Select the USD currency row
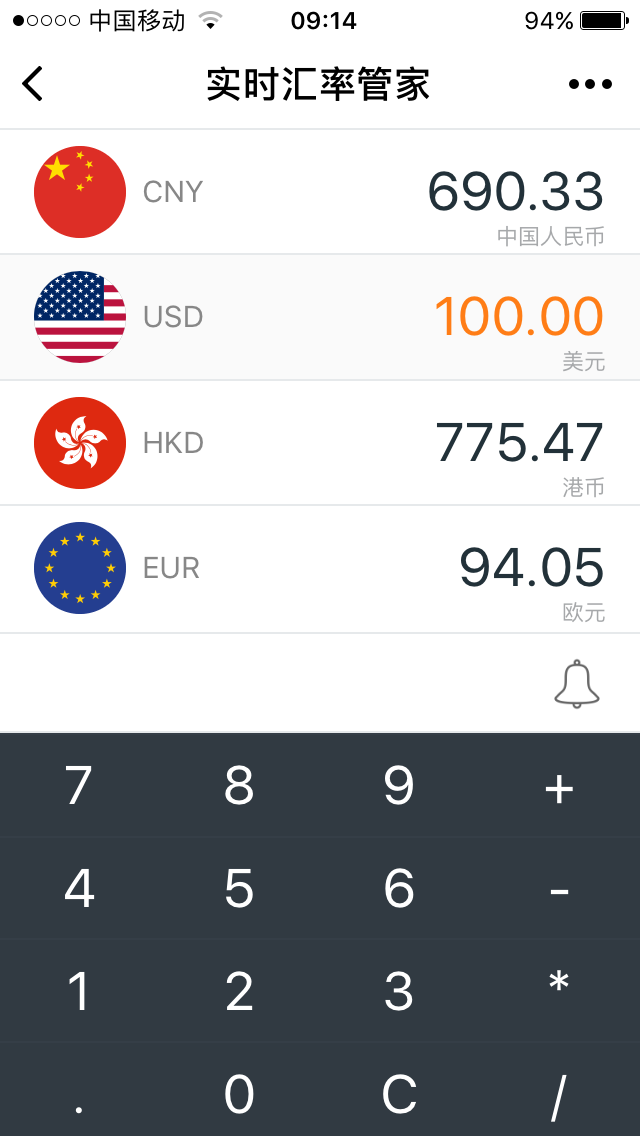Viewport: 640px width, 1136px height. point(320,317)
